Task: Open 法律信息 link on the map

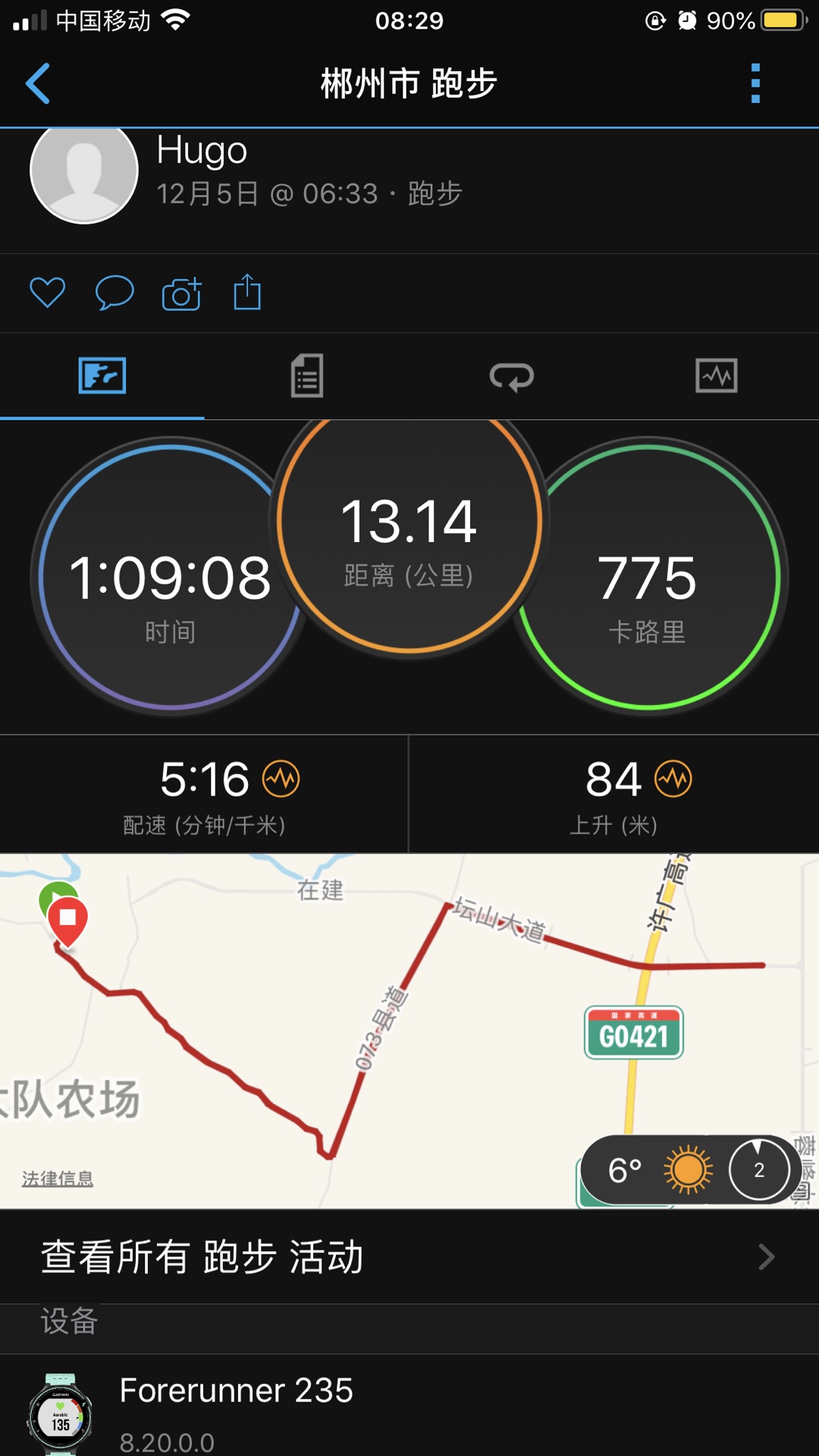Action: [58, 1178]
